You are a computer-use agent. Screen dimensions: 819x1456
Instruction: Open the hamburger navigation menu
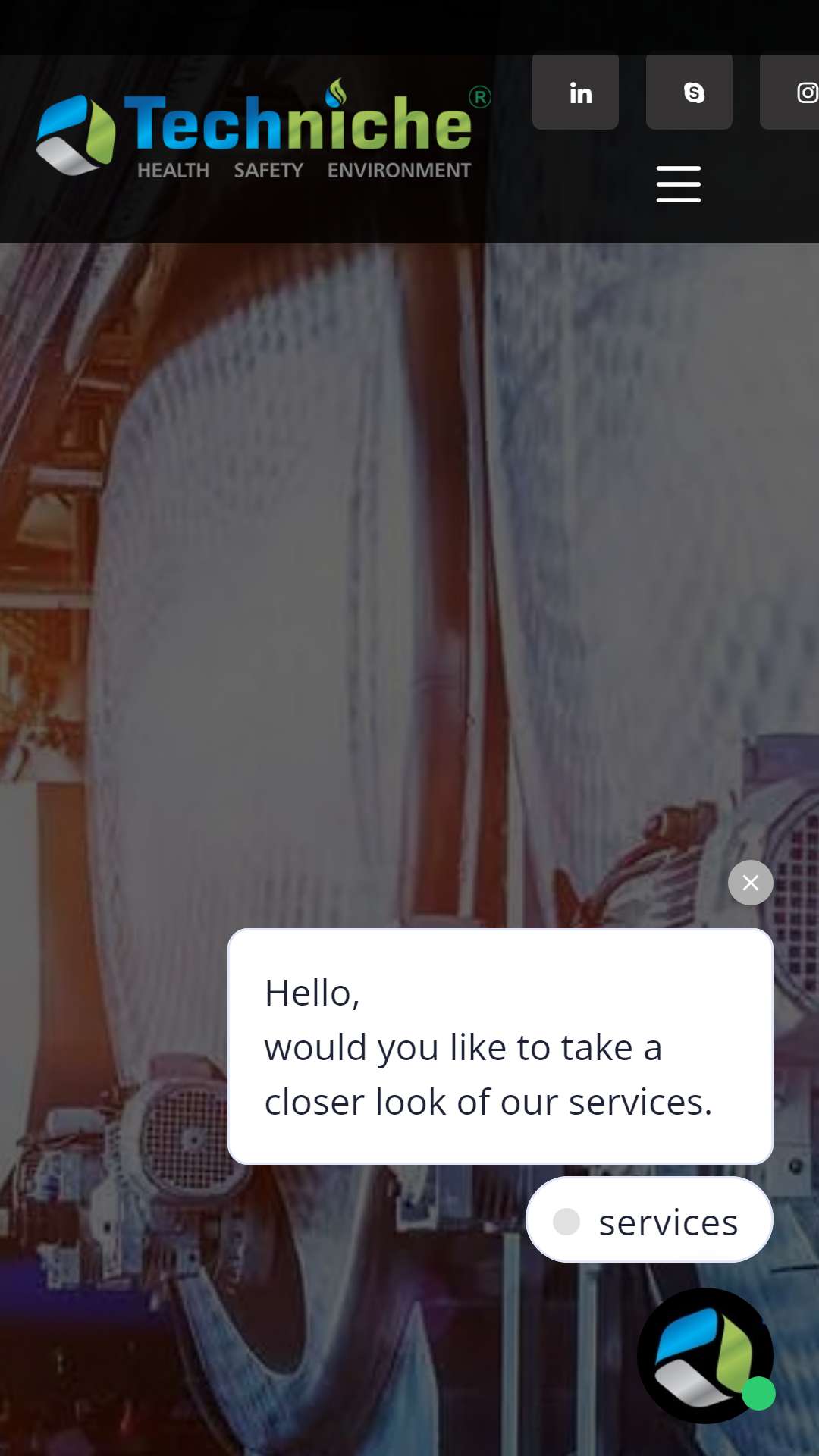(679, 184)
